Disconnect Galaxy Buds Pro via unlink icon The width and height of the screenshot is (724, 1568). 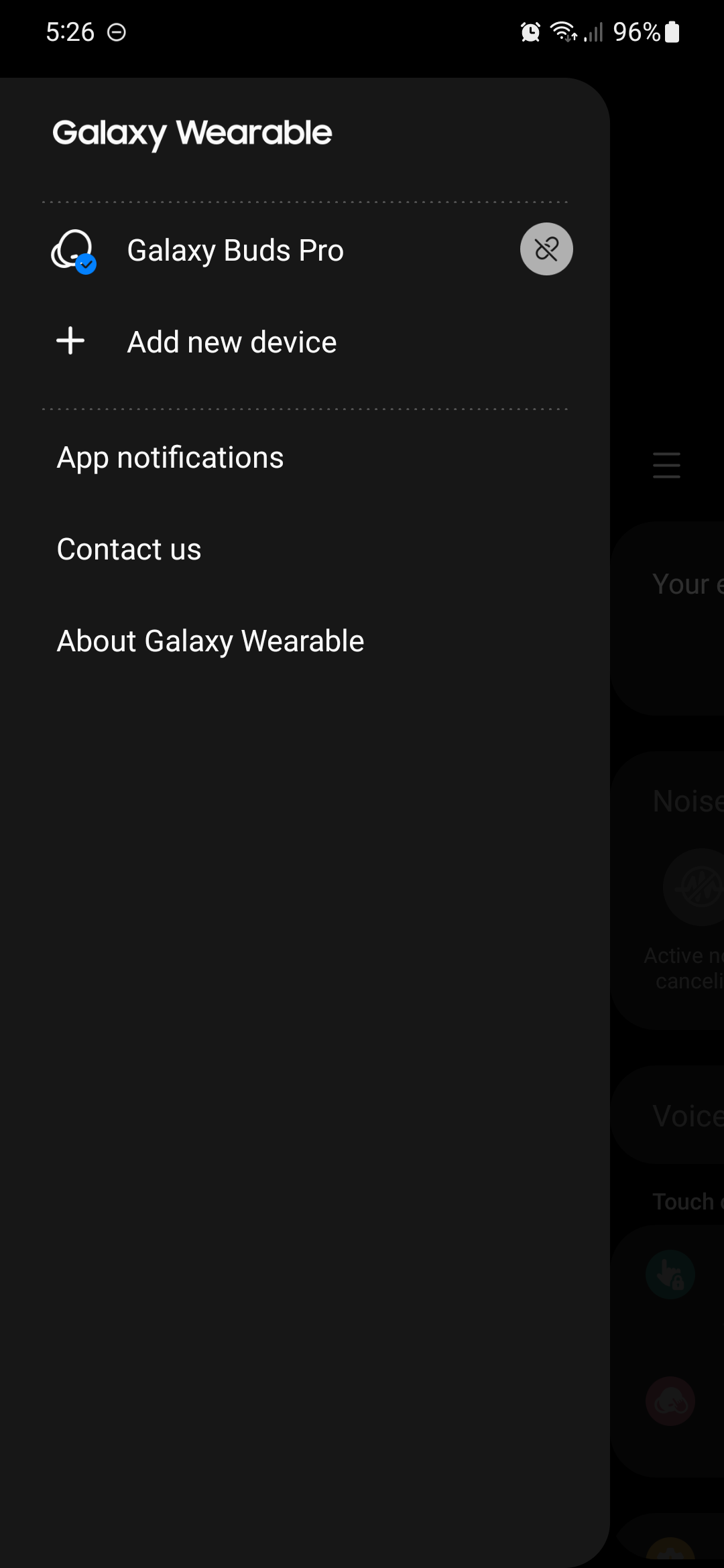pos(546,249)
